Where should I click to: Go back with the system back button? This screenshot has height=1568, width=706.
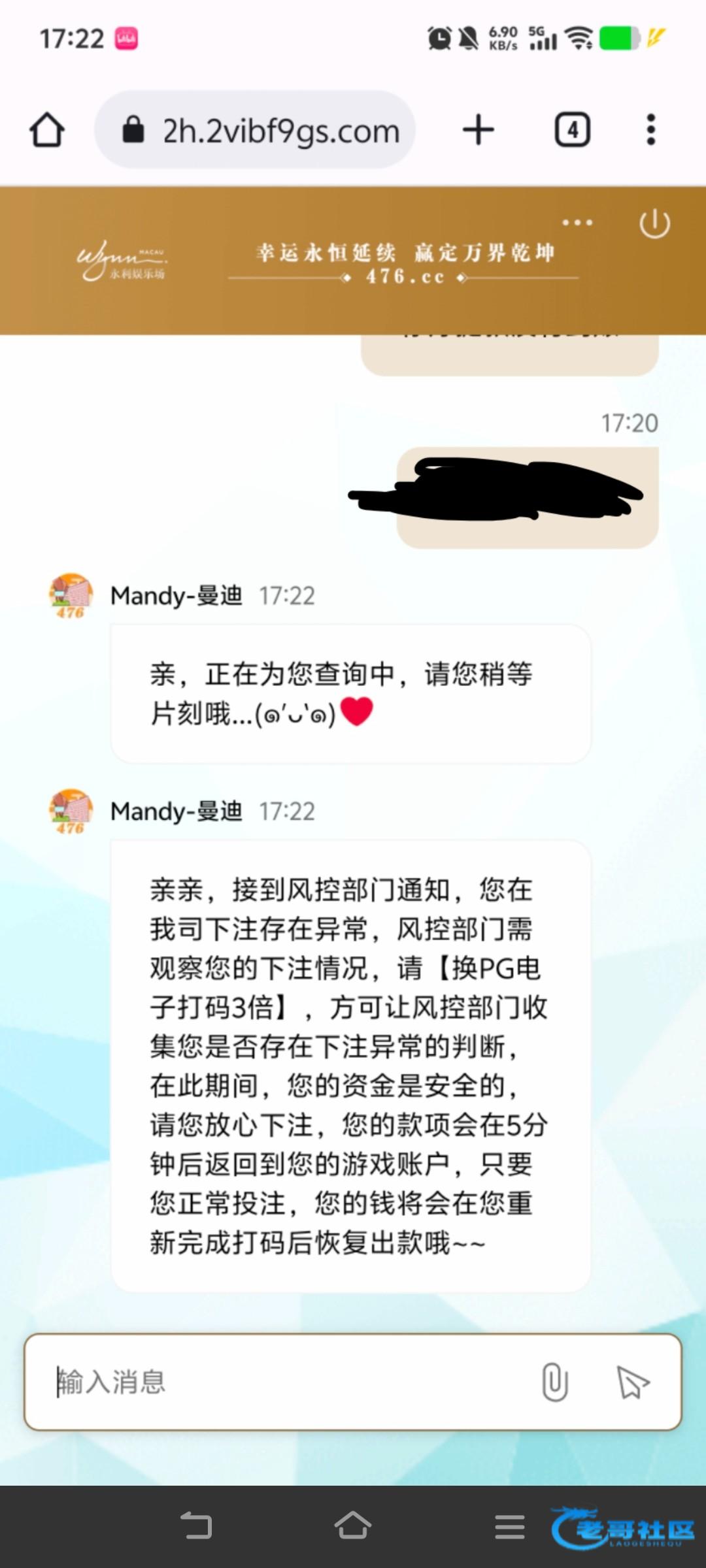coord(196,1526)
